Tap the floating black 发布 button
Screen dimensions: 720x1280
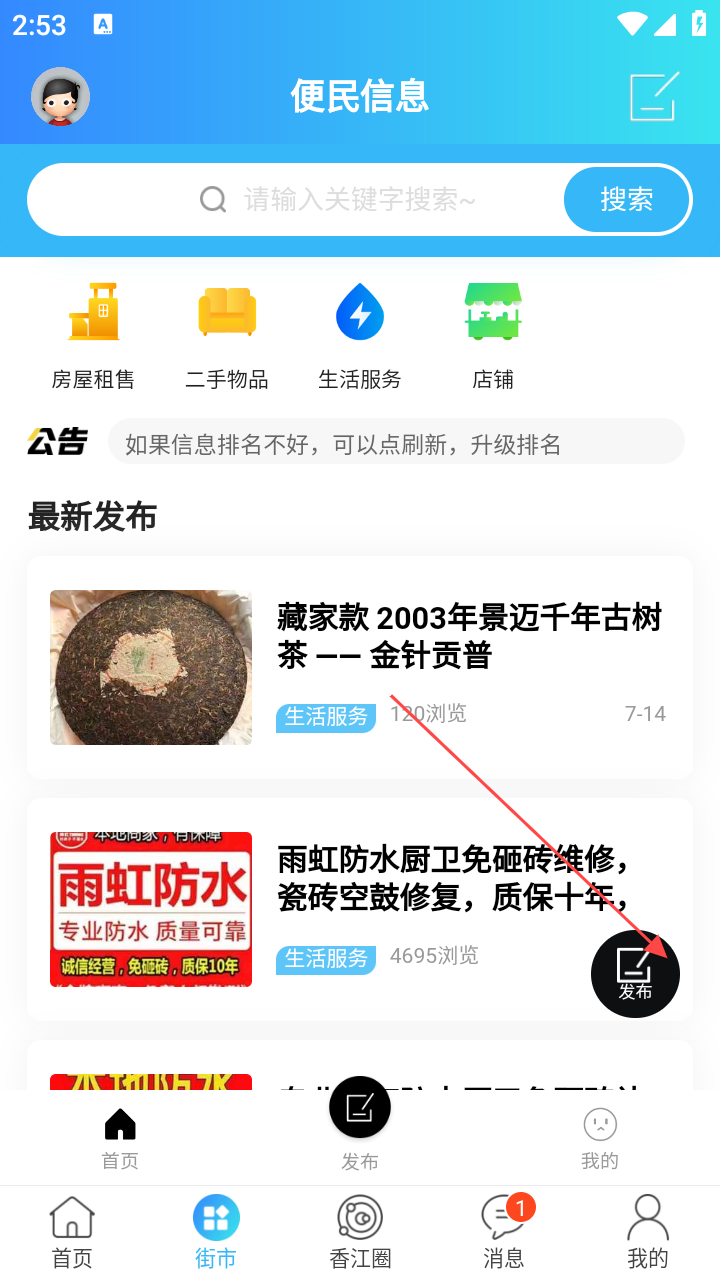click(x=635, y=974)
